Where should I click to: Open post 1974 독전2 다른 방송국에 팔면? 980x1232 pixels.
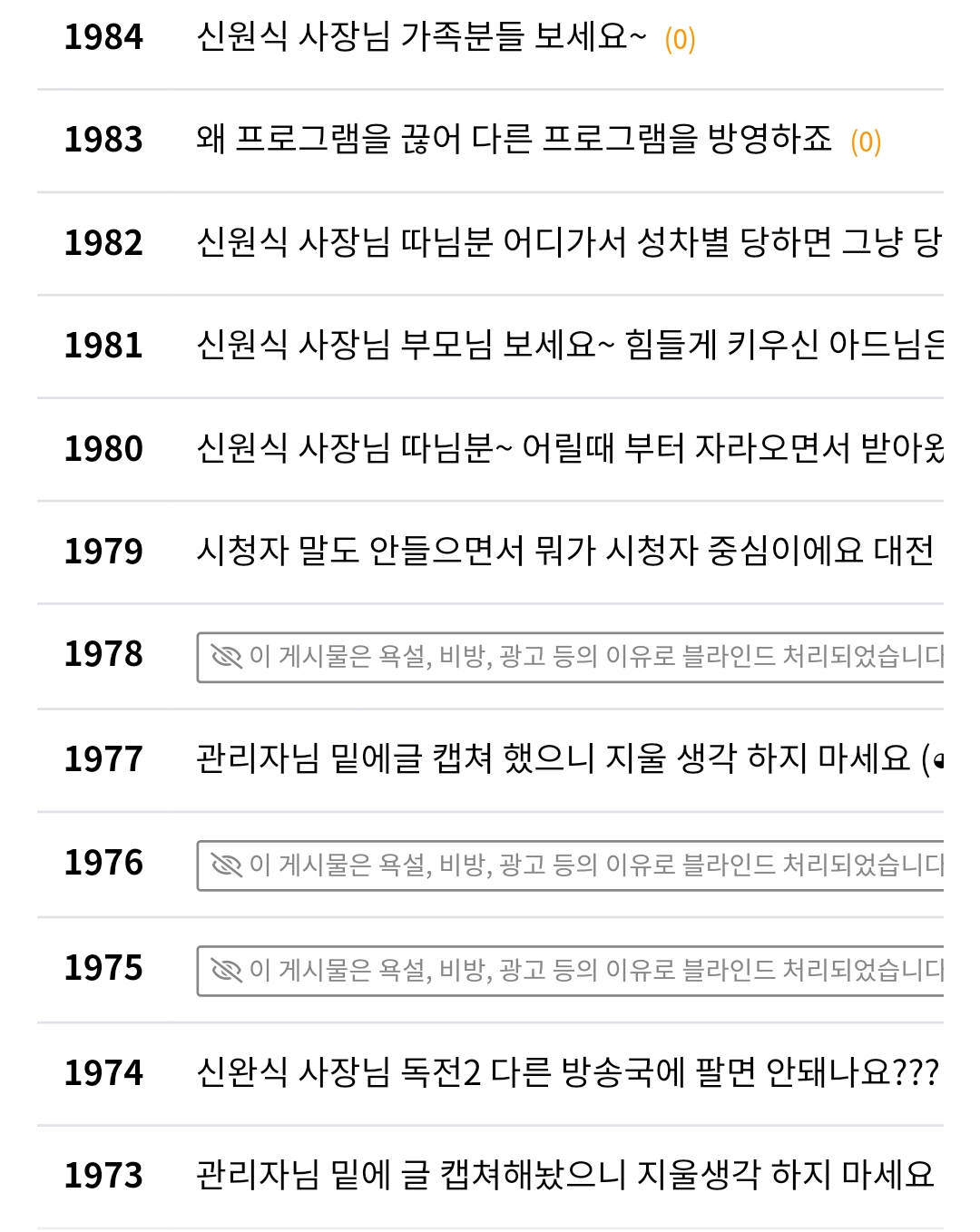[566, 1072]
